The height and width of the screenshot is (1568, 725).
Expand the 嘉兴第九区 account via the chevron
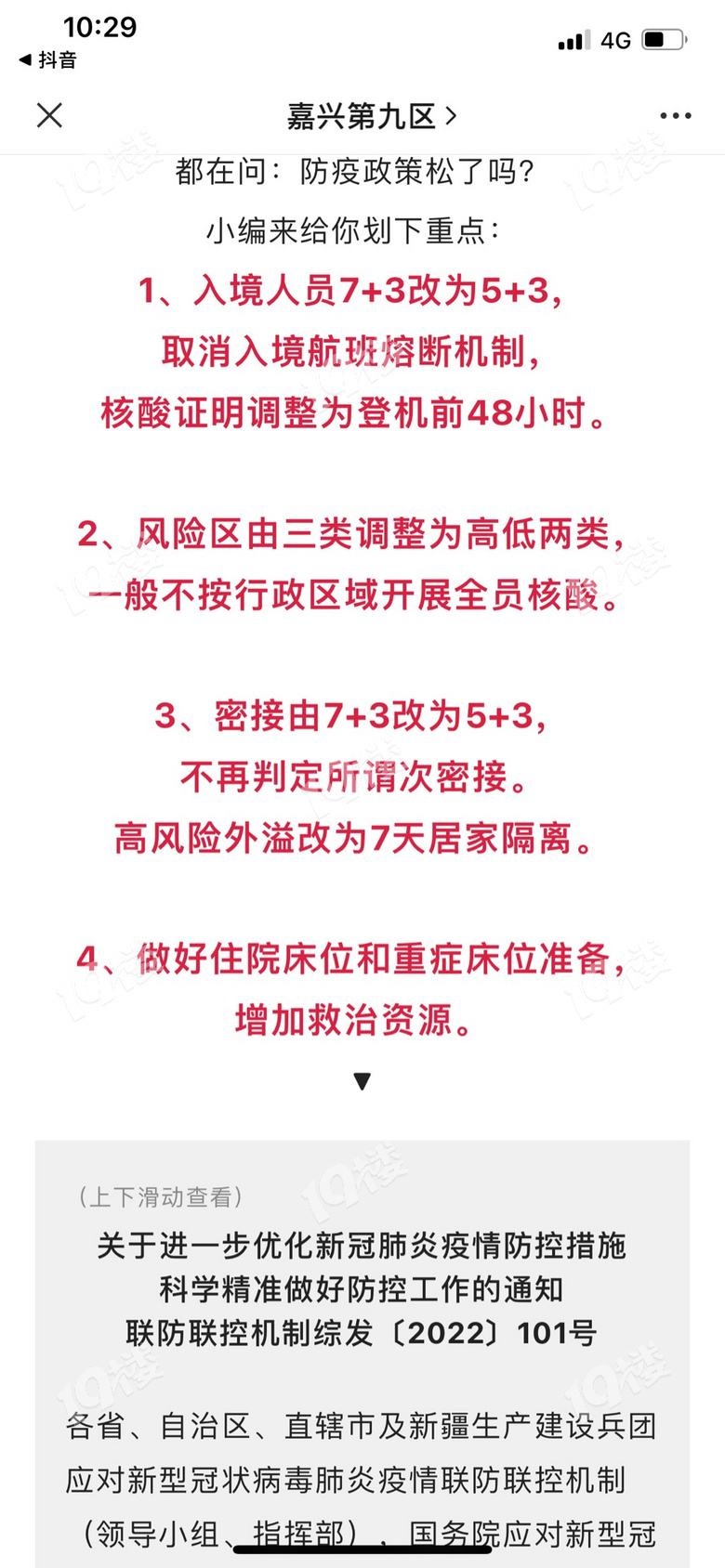tap(452, 115)
